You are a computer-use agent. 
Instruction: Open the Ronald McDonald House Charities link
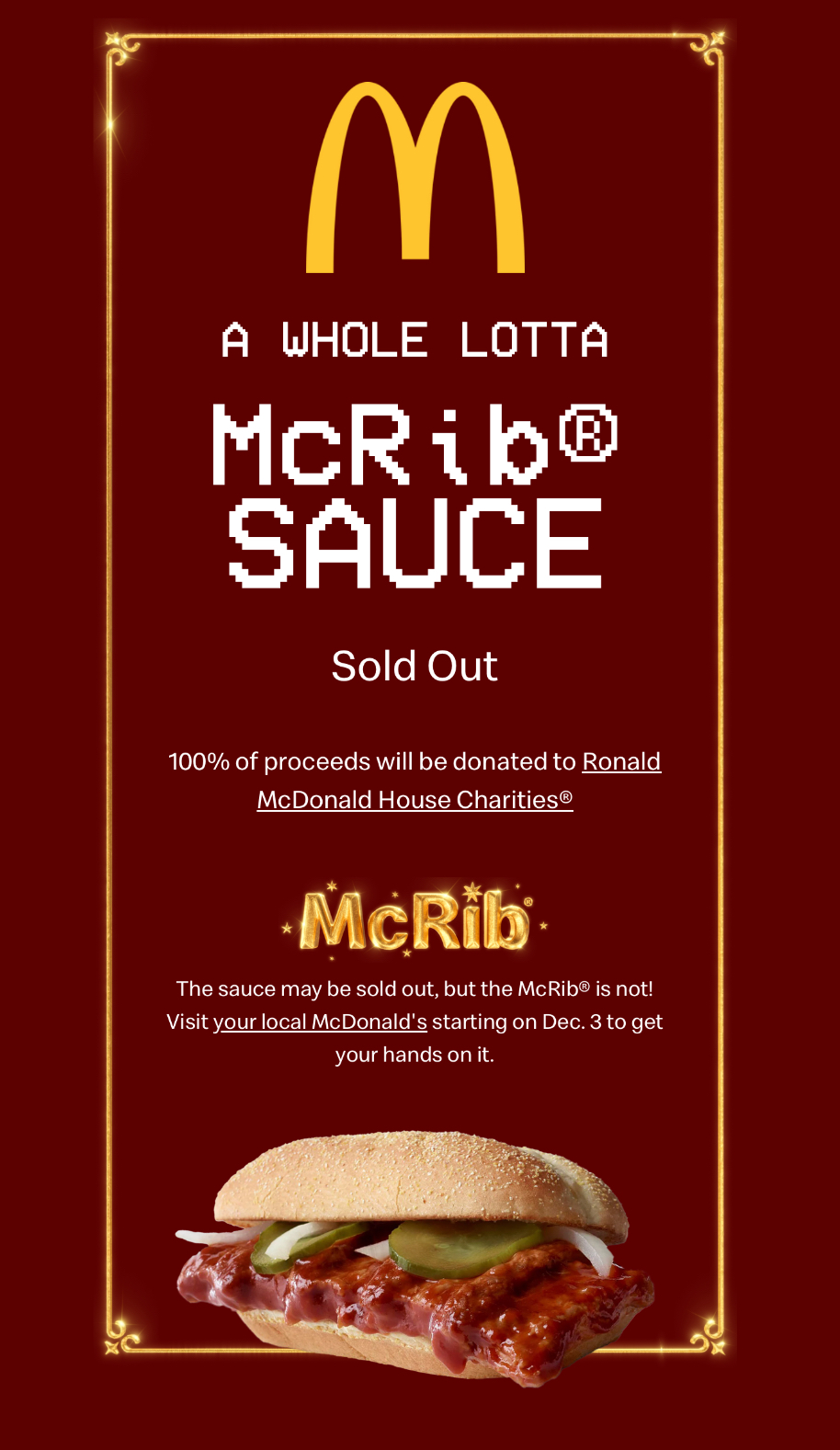(x=414, y=800)
